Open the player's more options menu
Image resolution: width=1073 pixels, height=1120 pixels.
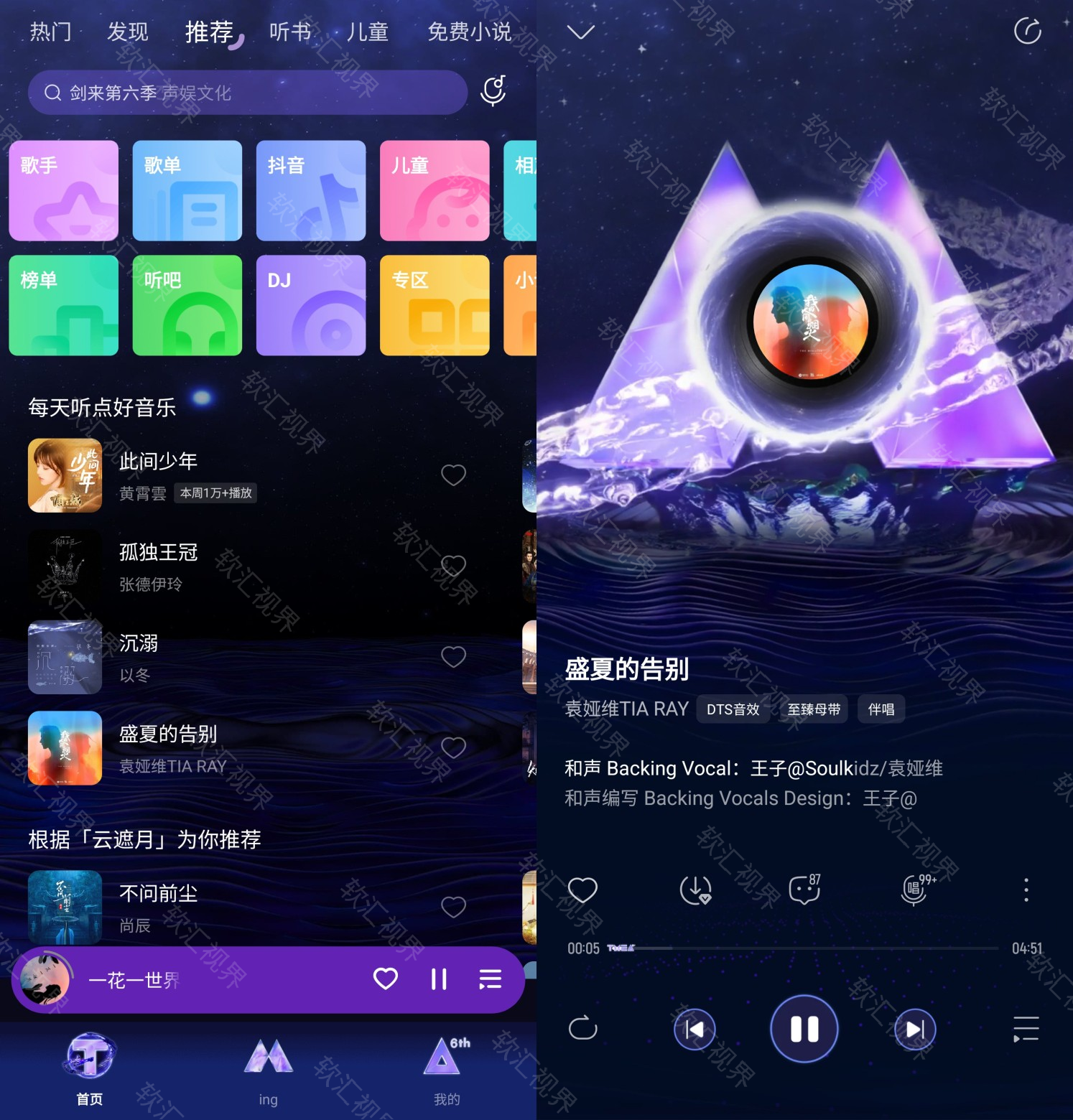pyautogui.click(x=1026, y=890)
